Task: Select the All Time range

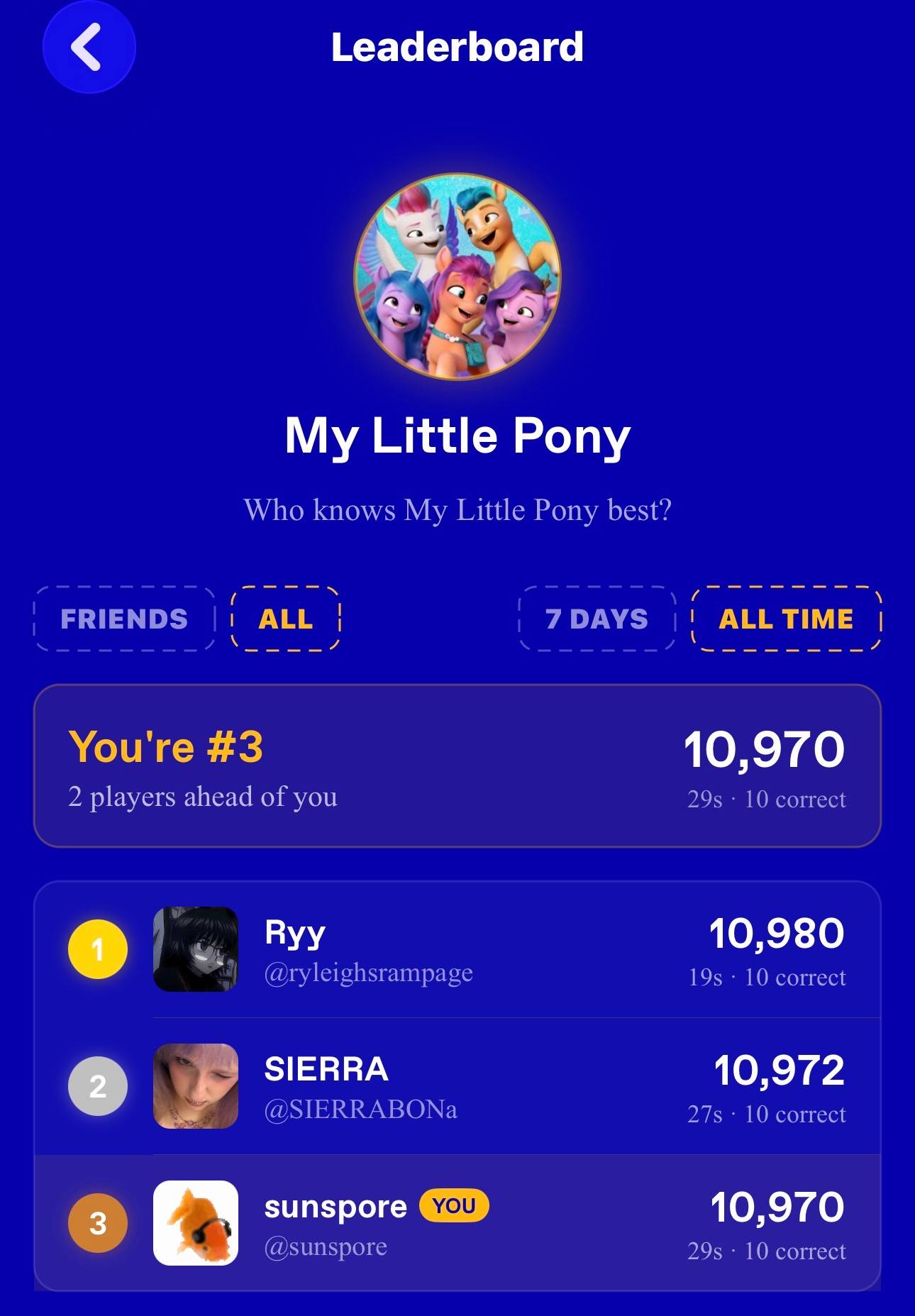Action: pyautogui.click(x=786, y=619)
